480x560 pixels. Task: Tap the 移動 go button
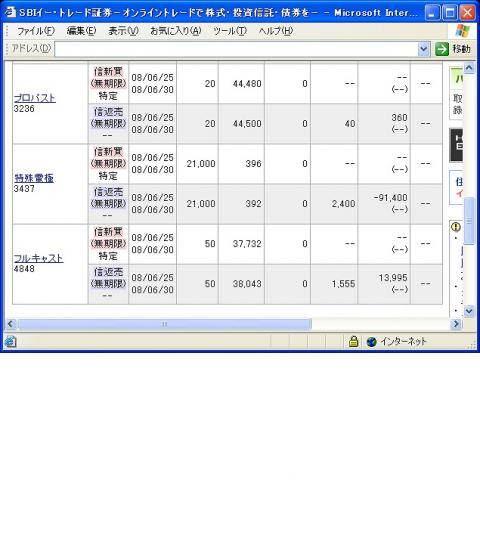click(453, 49)
